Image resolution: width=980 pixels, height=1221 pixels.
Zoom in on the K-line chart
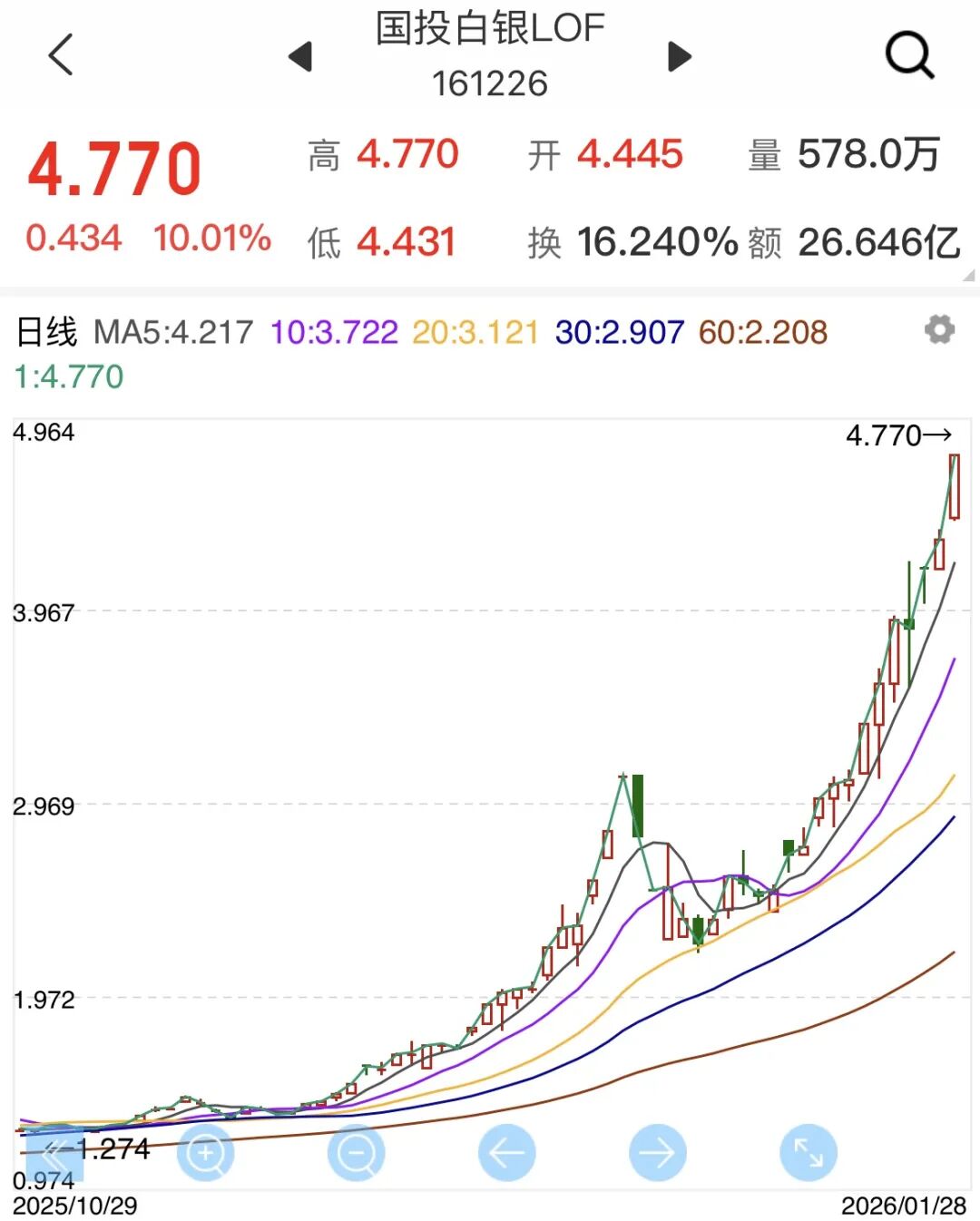[206, 1153]
